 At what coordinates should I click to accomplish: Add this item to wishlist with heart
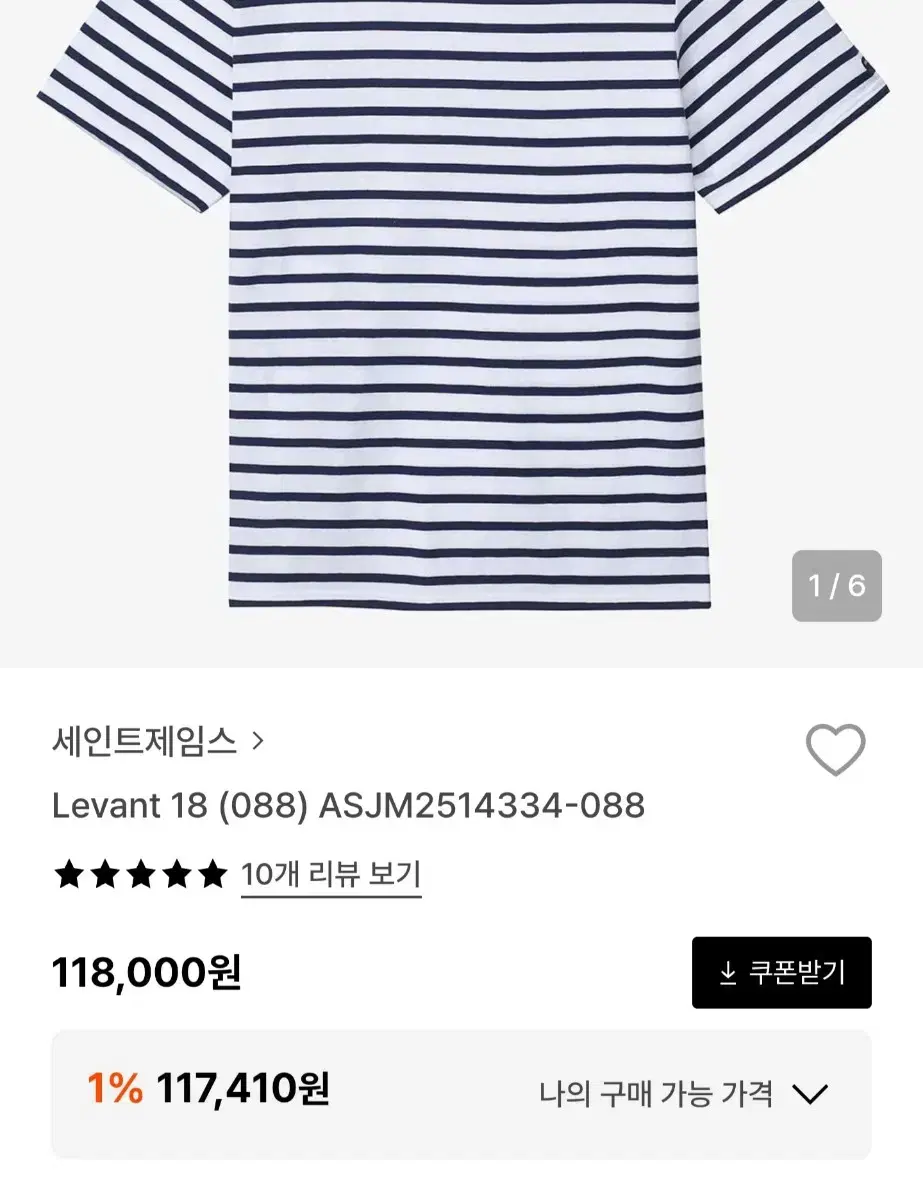(x=835, y=750)
